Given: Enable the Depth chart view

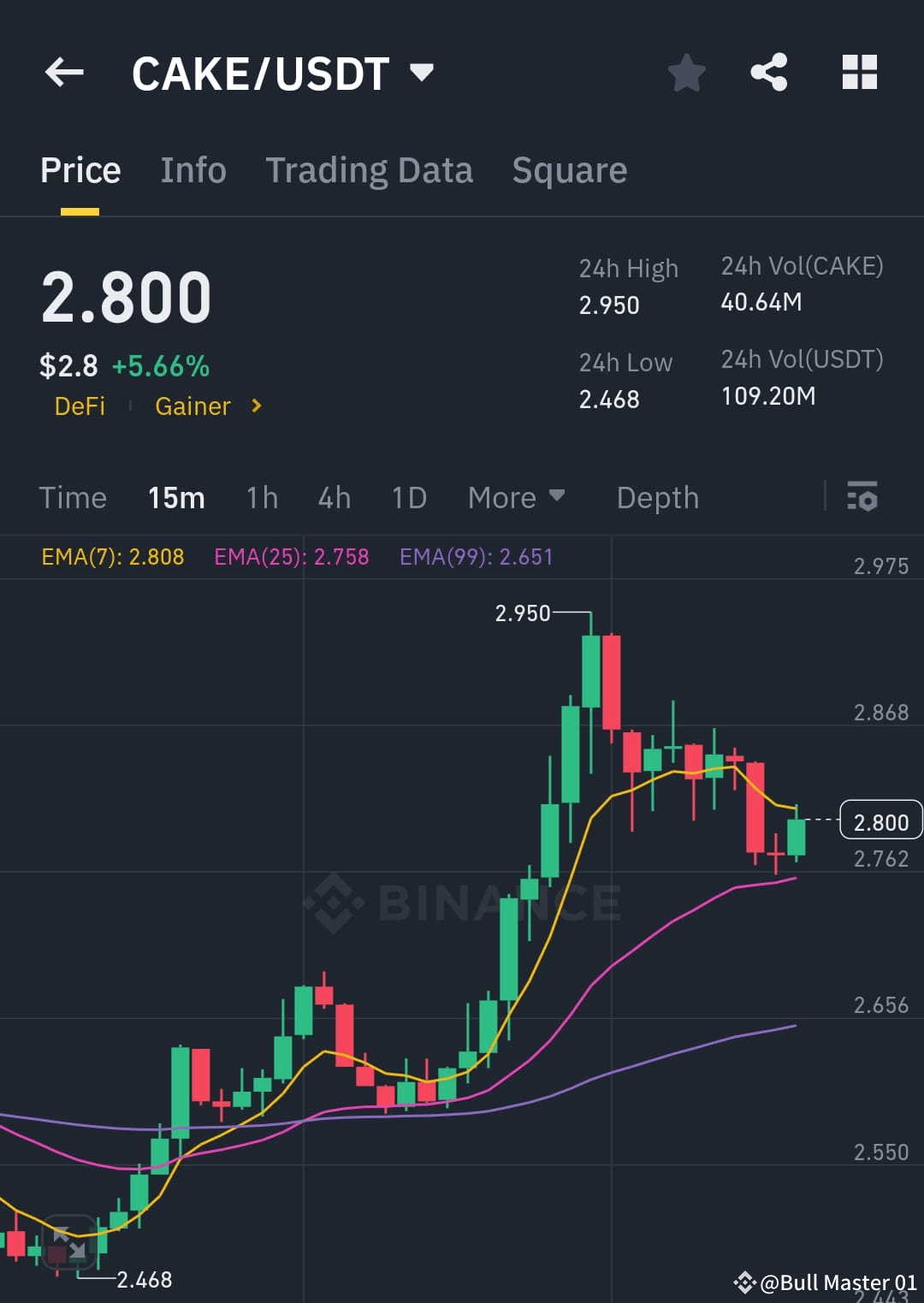Looking at the screenshot, I should (657, 497).
